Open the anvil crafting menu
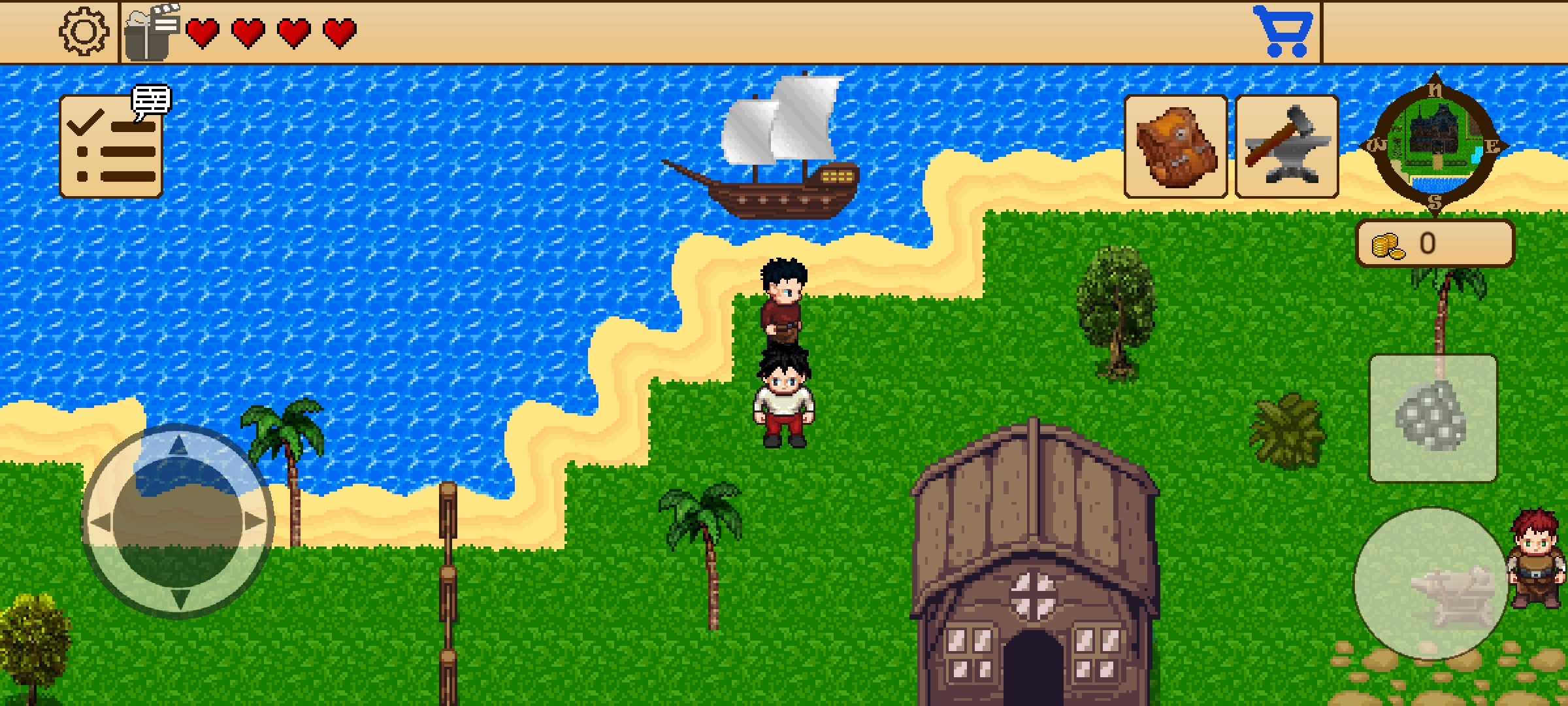 [x=1286, y=146]
